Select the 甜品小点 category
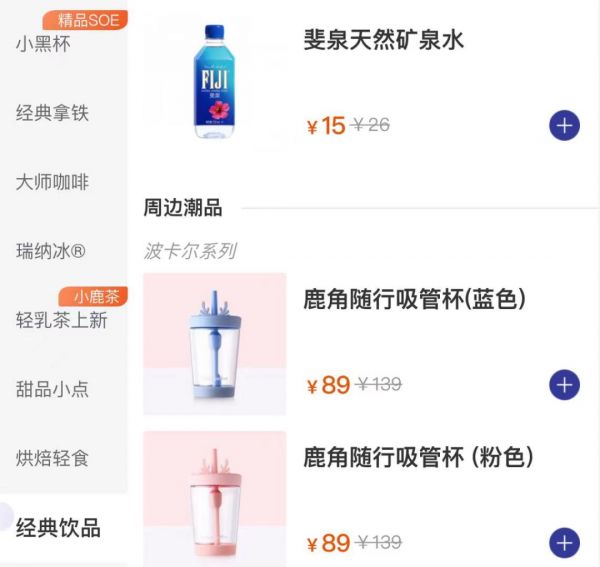Screen dimensions: 600x567 [53, 389]
